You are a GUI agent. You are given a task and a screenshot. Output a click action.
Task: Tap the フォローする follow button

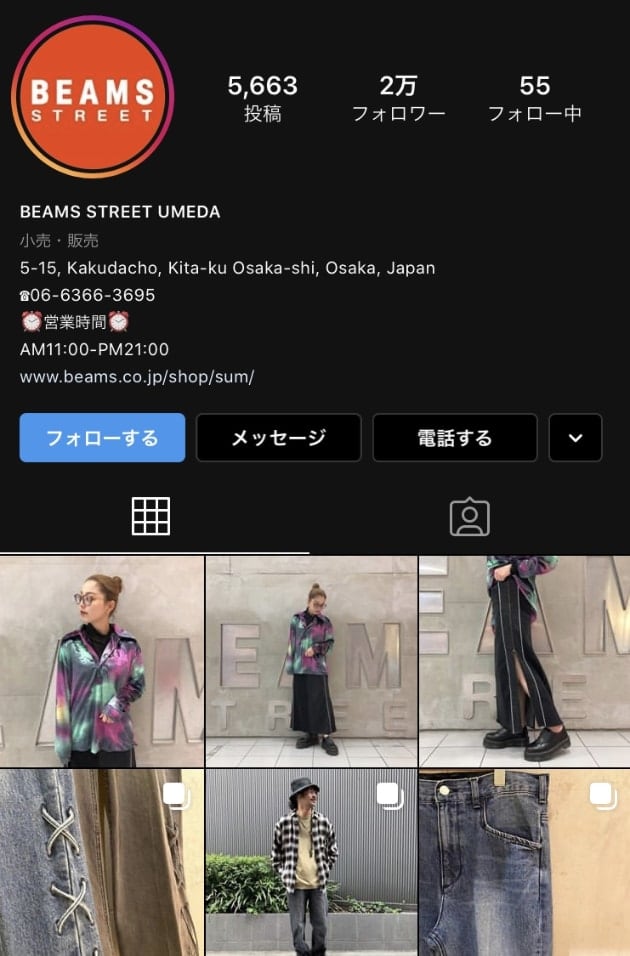click(102, 438)
